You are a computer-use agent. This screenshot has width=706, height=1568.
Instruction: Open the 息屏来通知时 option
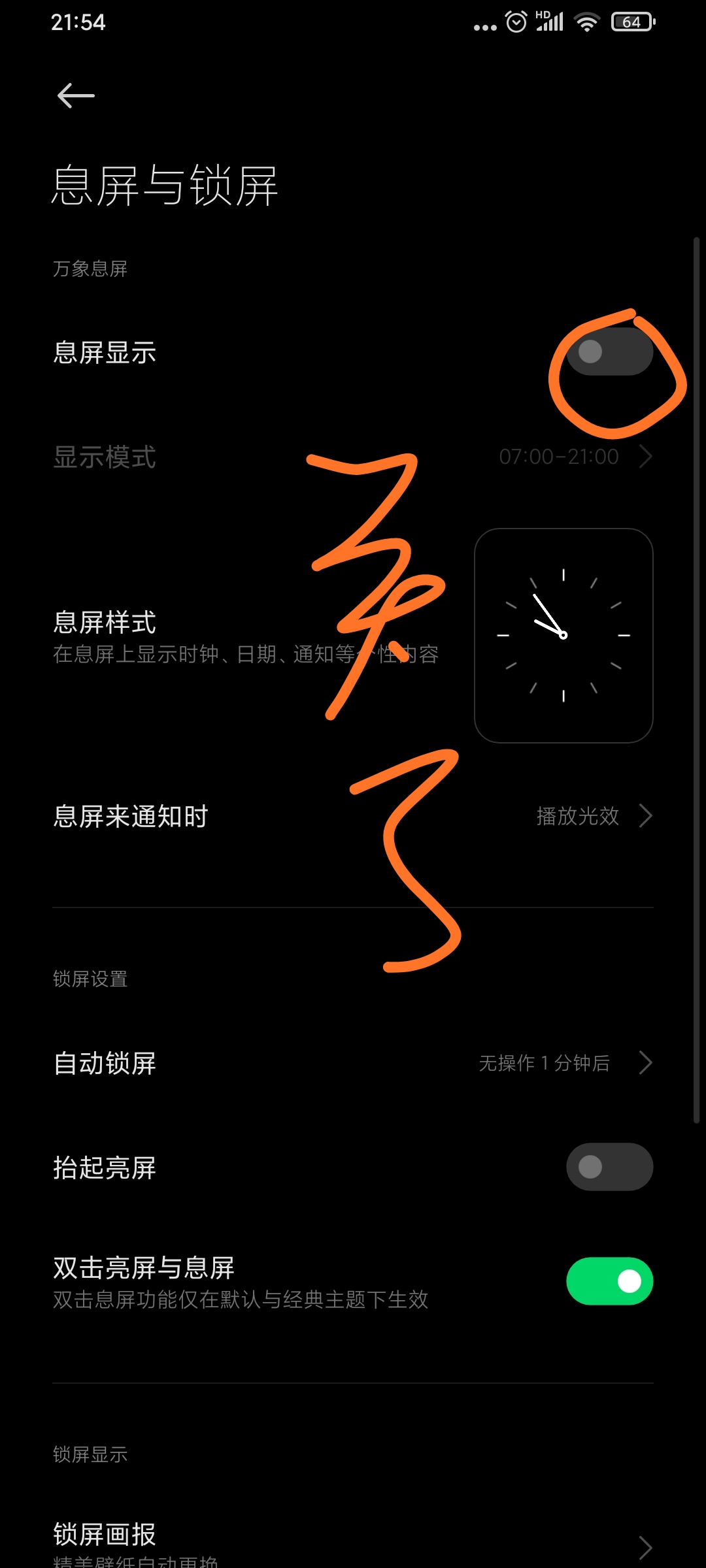point(353,816)
